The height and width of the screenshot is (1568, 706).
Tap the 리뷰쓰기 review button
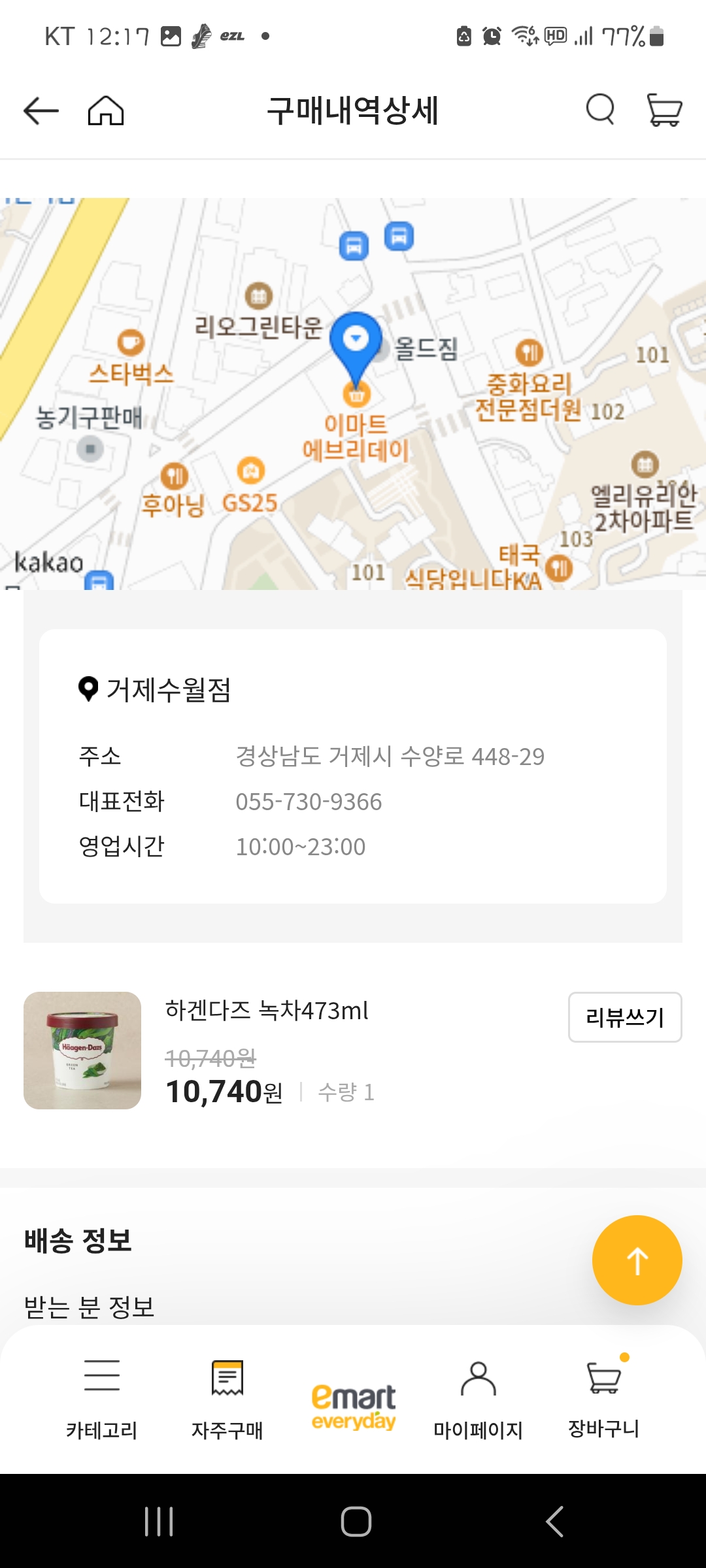pos(625,1017)
